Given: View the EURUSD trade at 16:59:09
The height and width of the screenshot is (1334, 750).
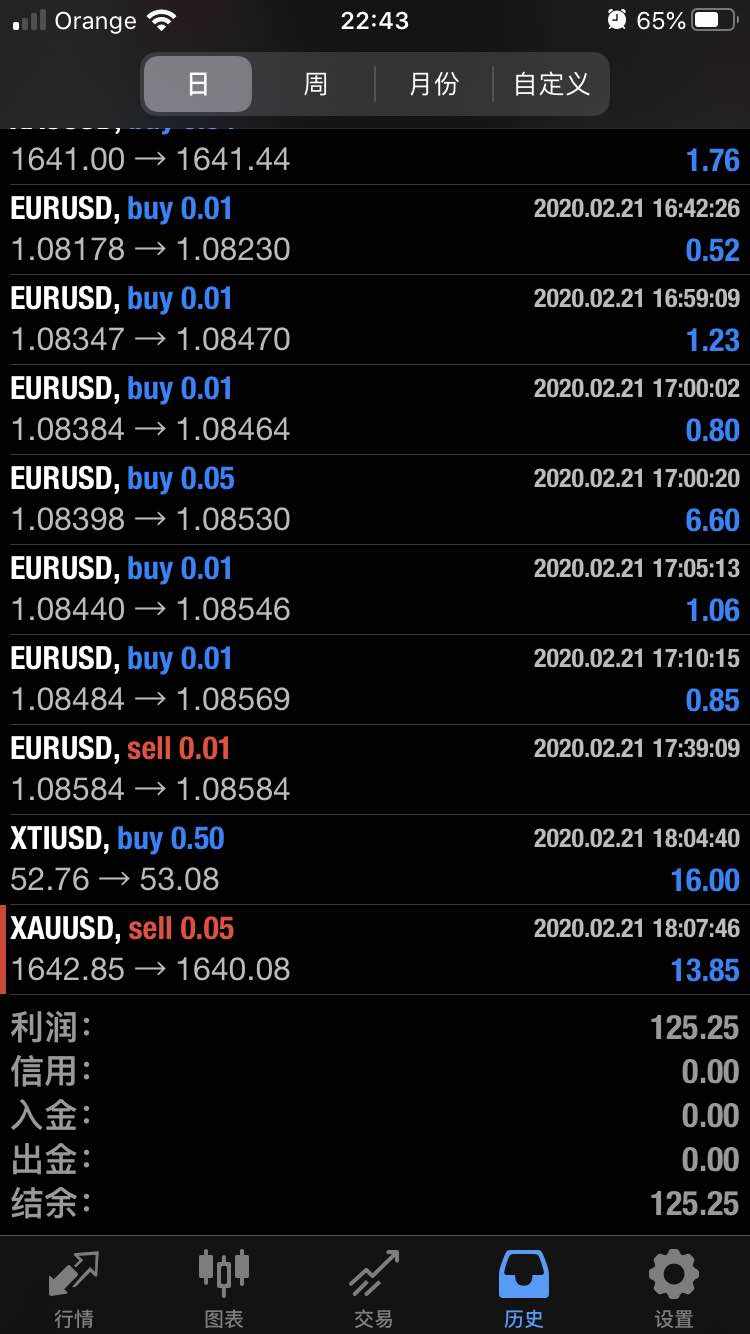Looking at the screenshot, I should [x=375, y=320].
